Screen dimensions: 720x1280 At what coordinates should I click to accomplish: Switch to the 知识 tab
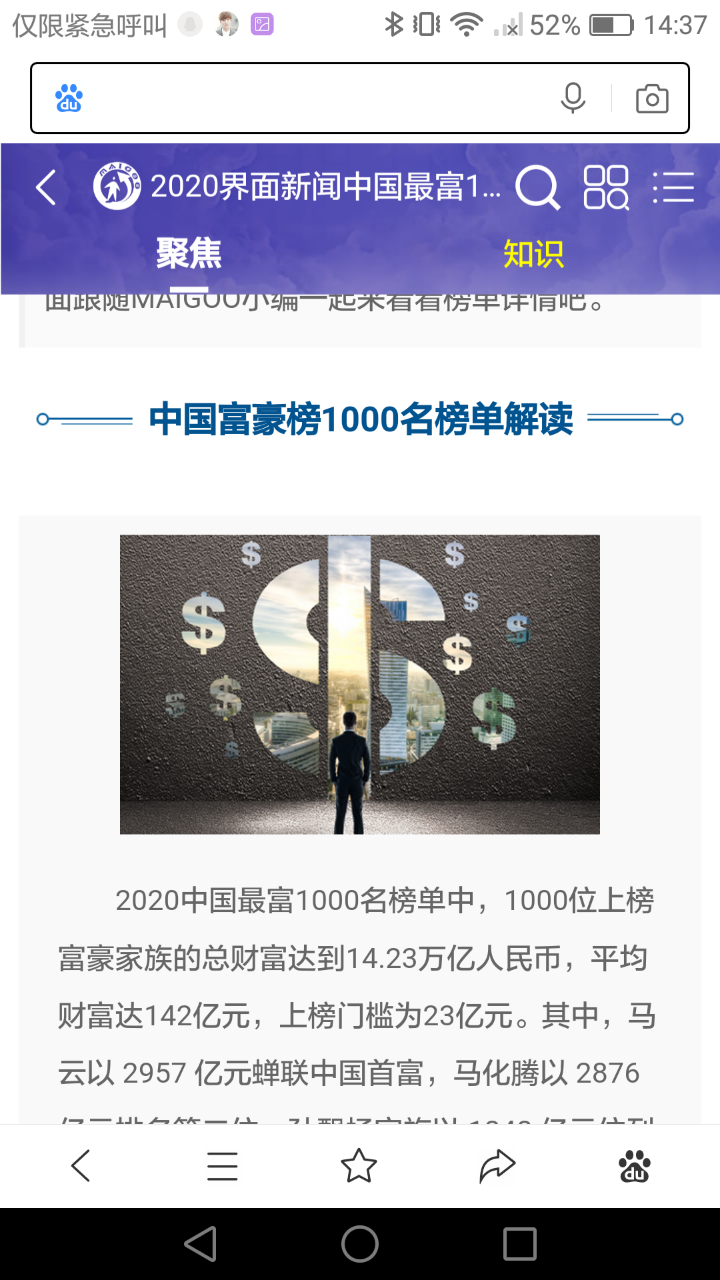pos(533,254)
